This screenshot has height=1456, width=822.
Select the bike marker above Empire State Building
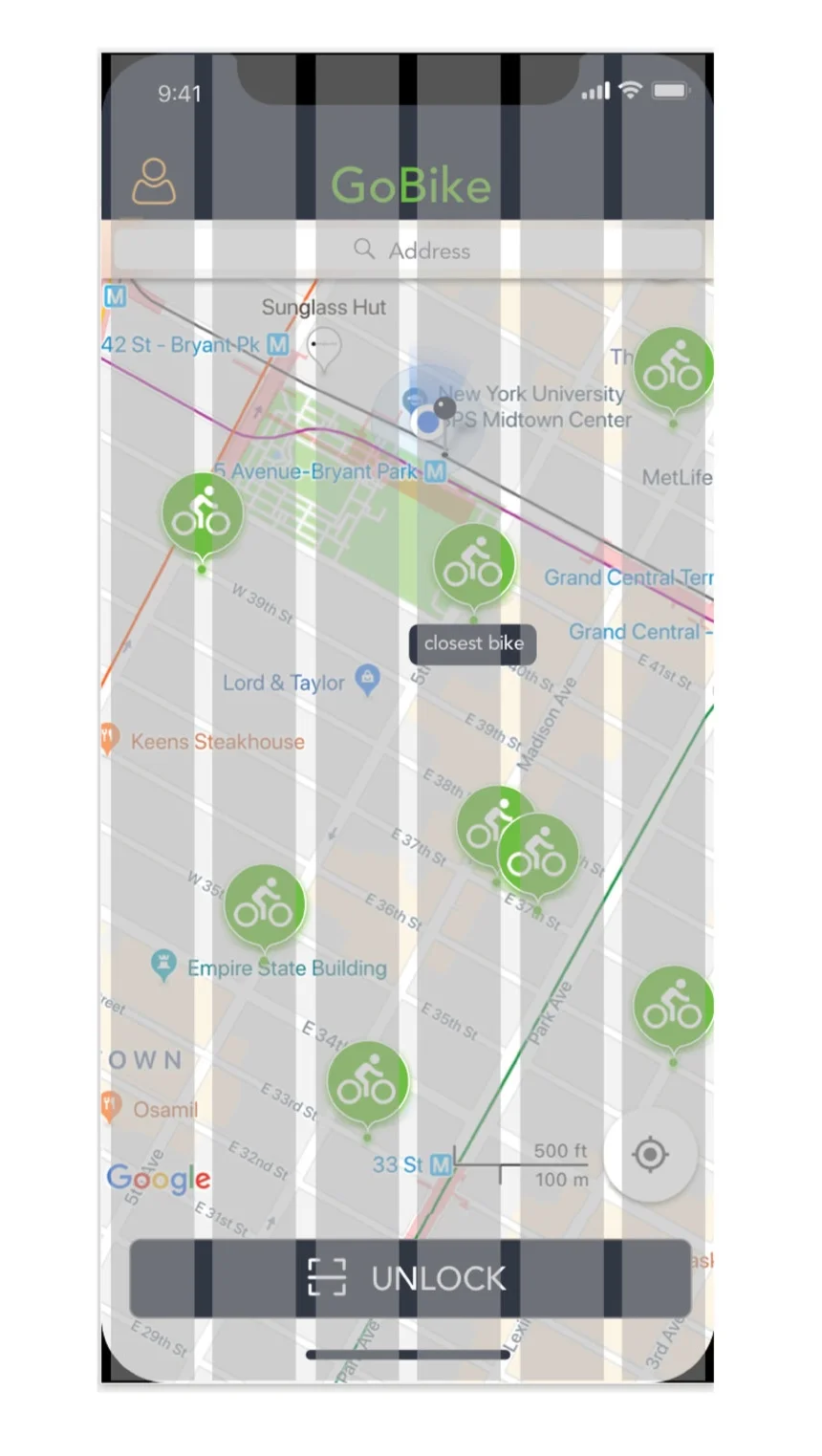pos(265,905)
